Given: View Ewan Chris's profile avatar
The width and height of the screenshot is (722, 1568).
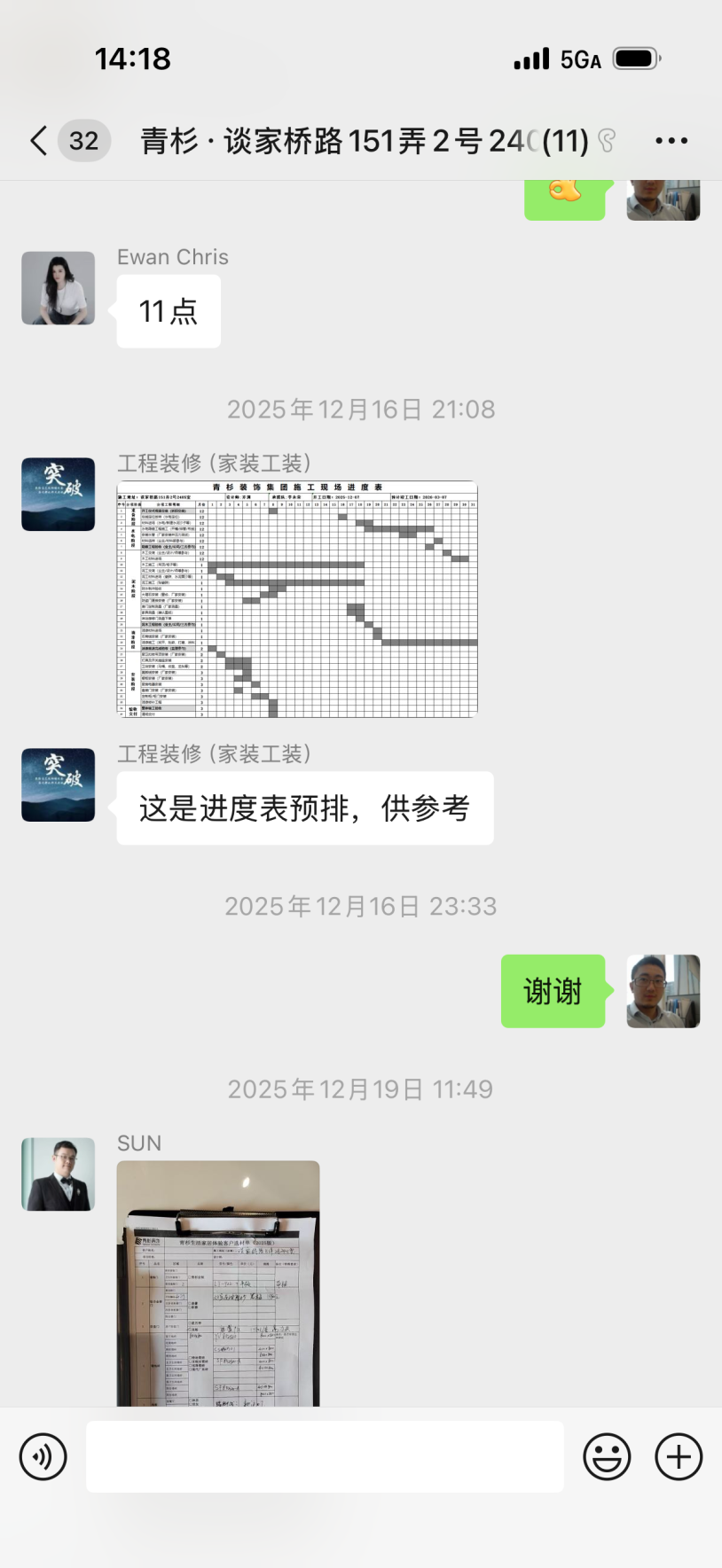Looking at the screenshot, I should point(59,288).
